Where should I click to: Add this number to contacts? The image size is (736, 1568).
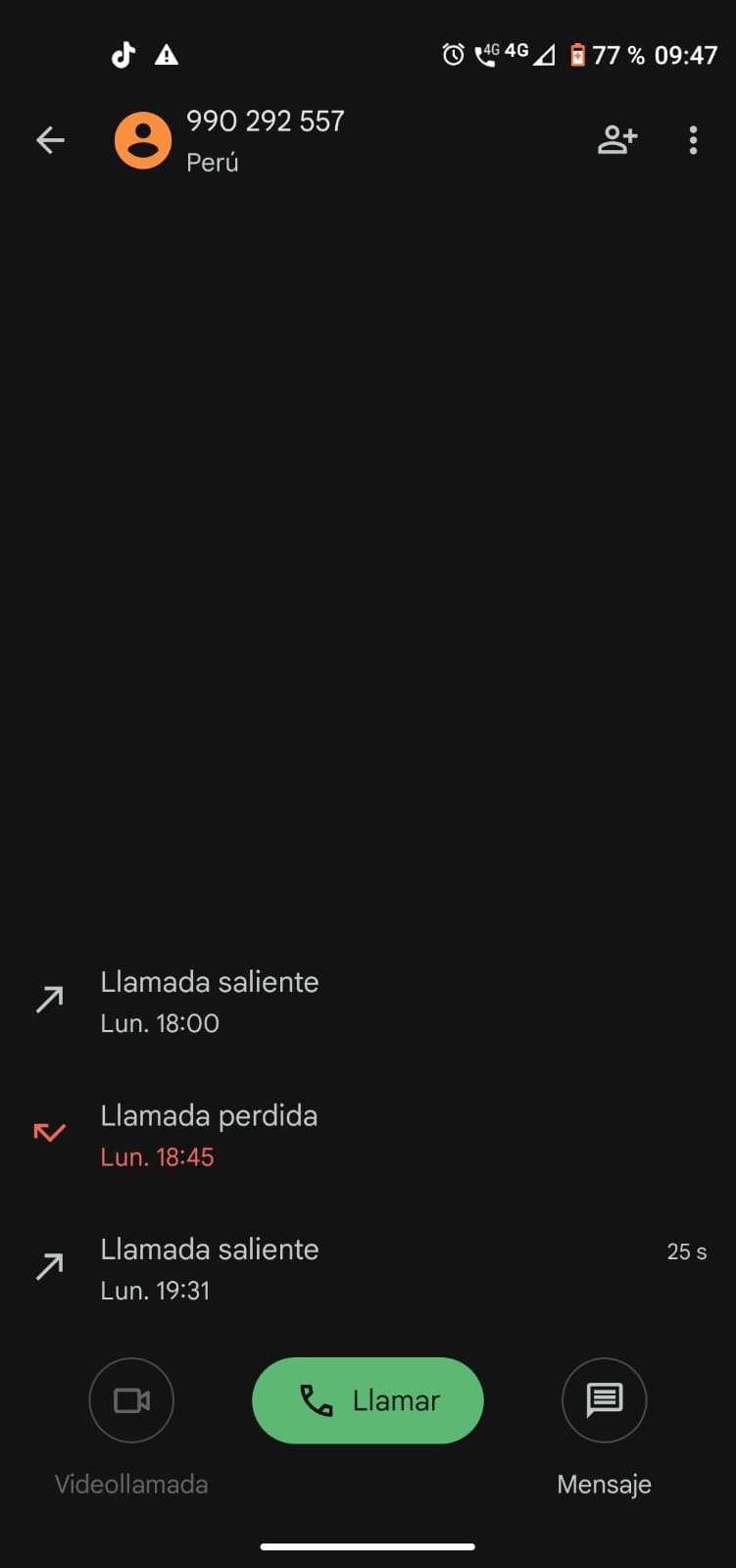[x=617, y=140]
